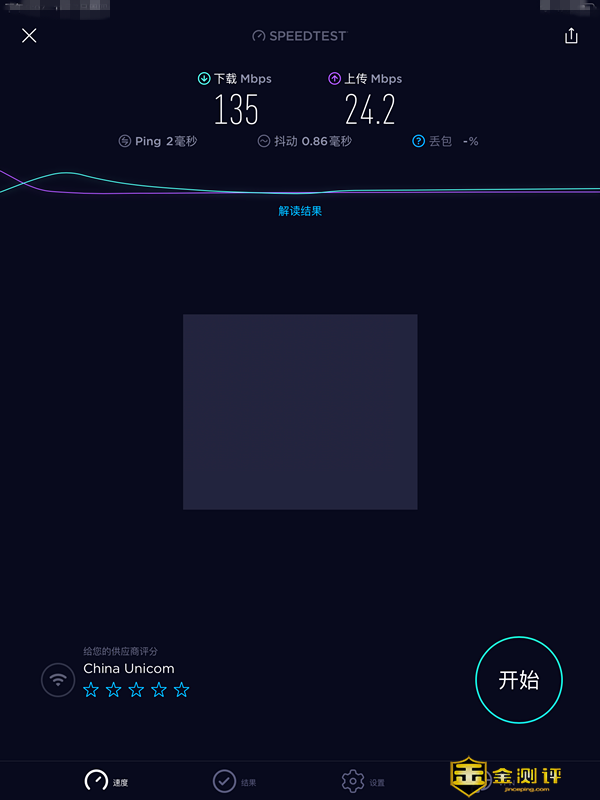Tap 开始 to start a new test
This screenshot has height=800, width=600.
tap(519, 680)
